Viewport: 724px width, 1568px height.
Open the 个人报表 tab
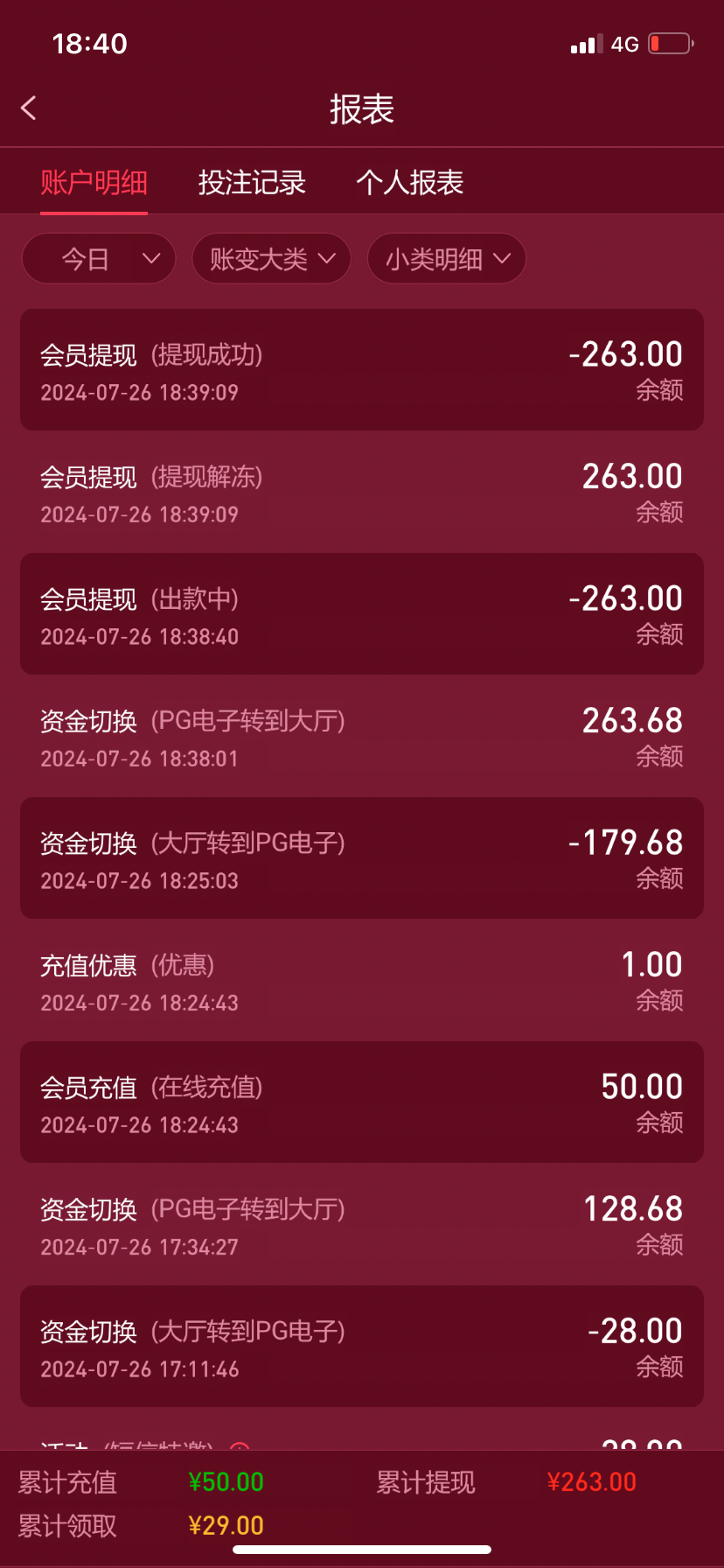click(410, 182)
